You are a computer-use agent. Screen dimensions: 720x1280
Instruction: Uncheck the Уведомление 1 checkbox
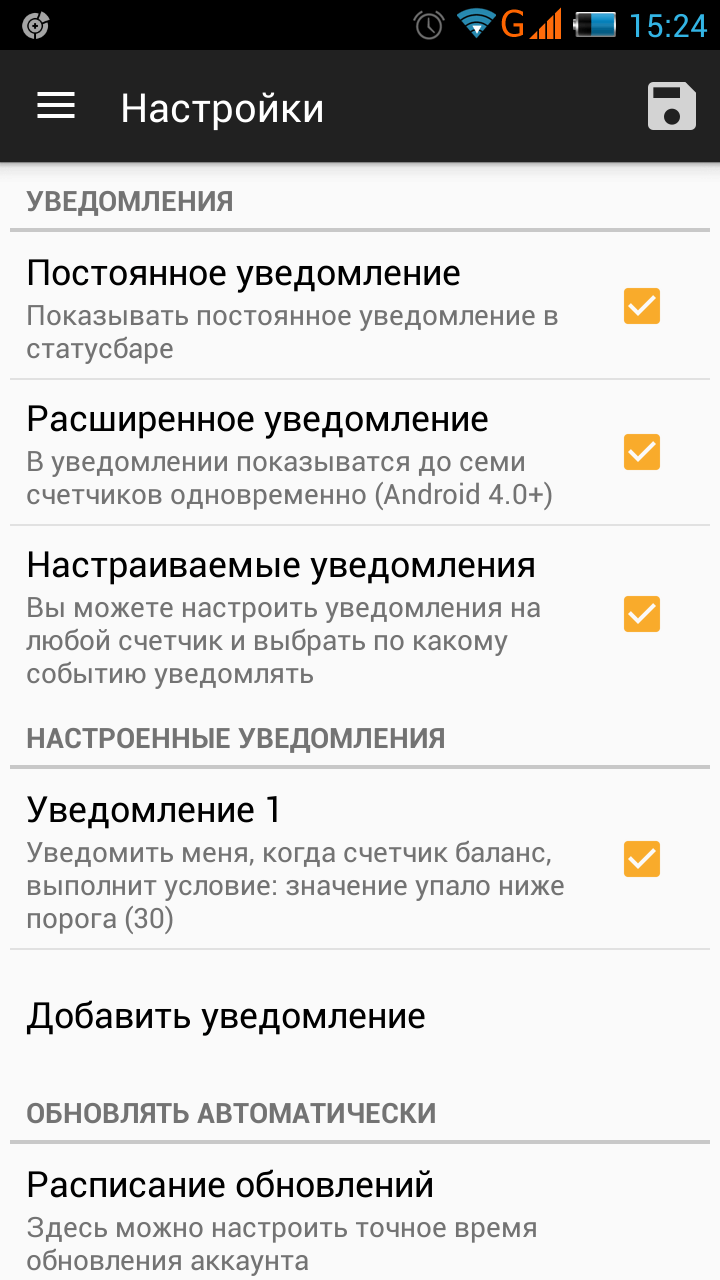[641, 859]
